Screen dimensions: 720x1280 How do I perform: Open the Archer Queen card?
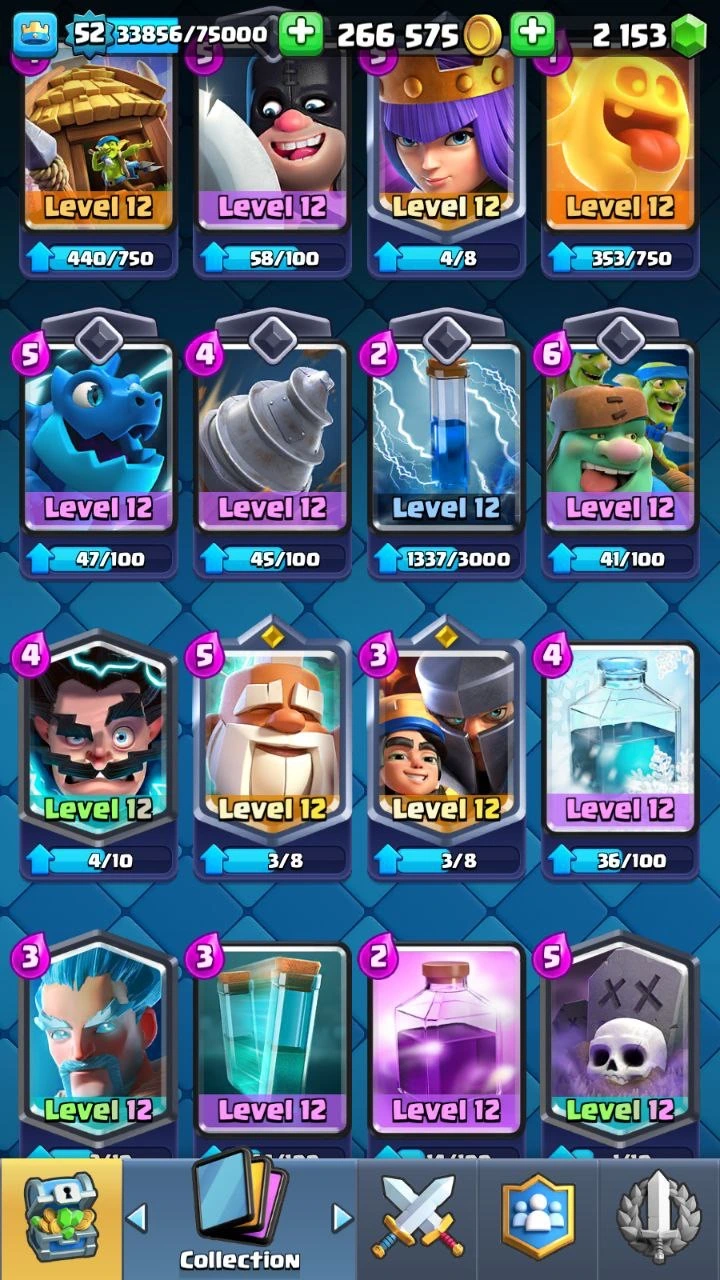[x=446, y=150]
